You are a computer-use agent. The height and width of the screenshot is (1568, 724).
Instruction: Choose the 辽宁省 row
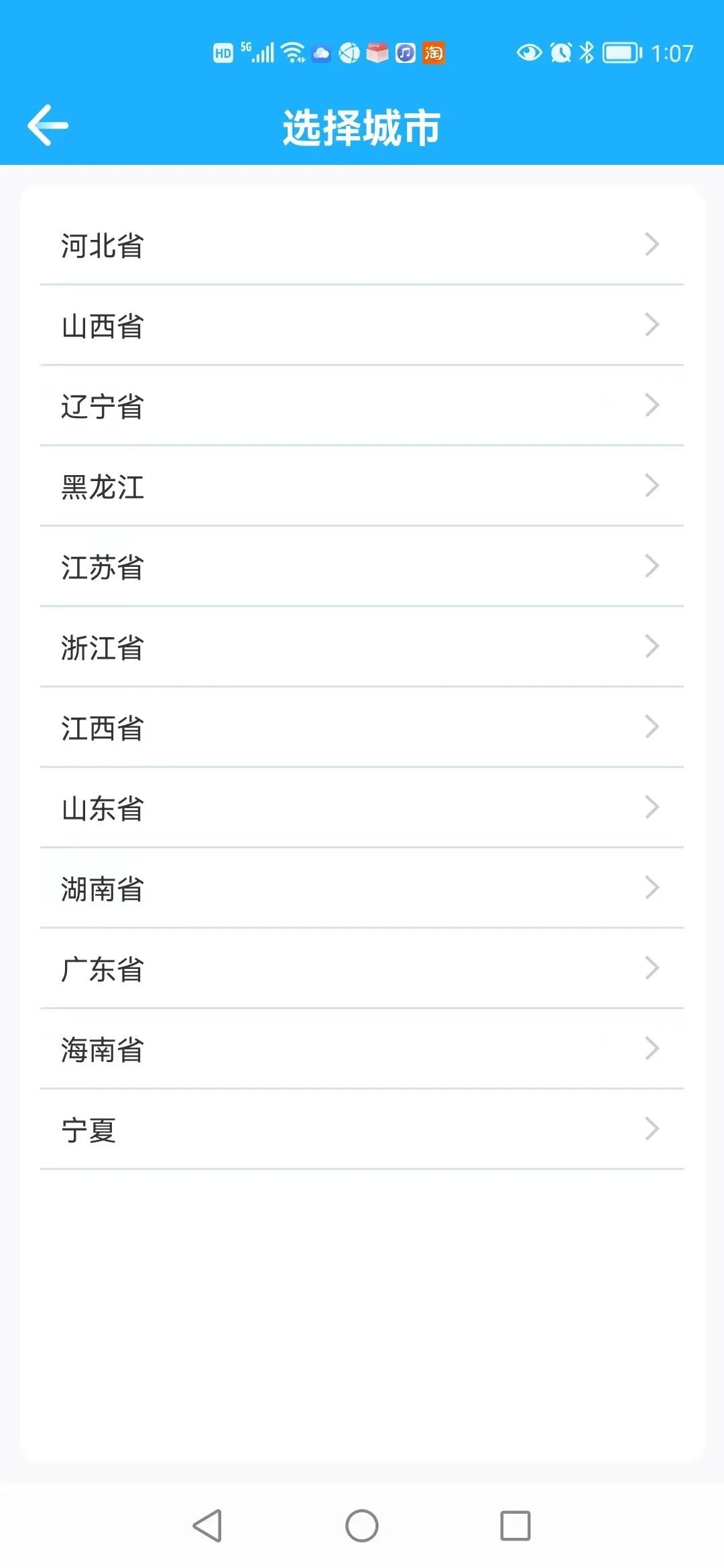(362, 406)
